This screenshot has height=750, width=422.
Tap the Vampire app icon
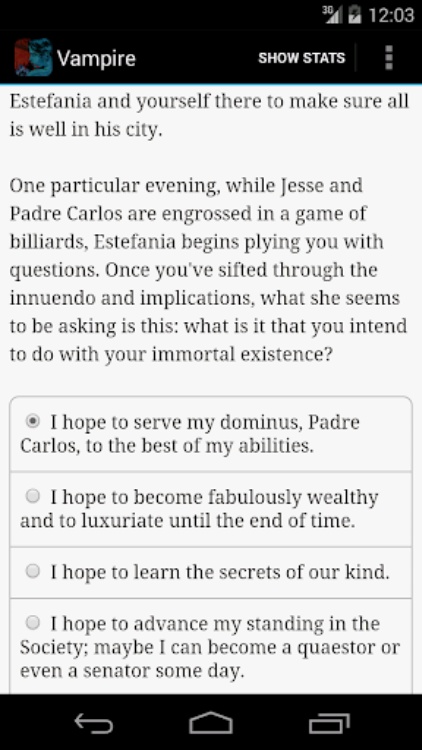(33, 58)
